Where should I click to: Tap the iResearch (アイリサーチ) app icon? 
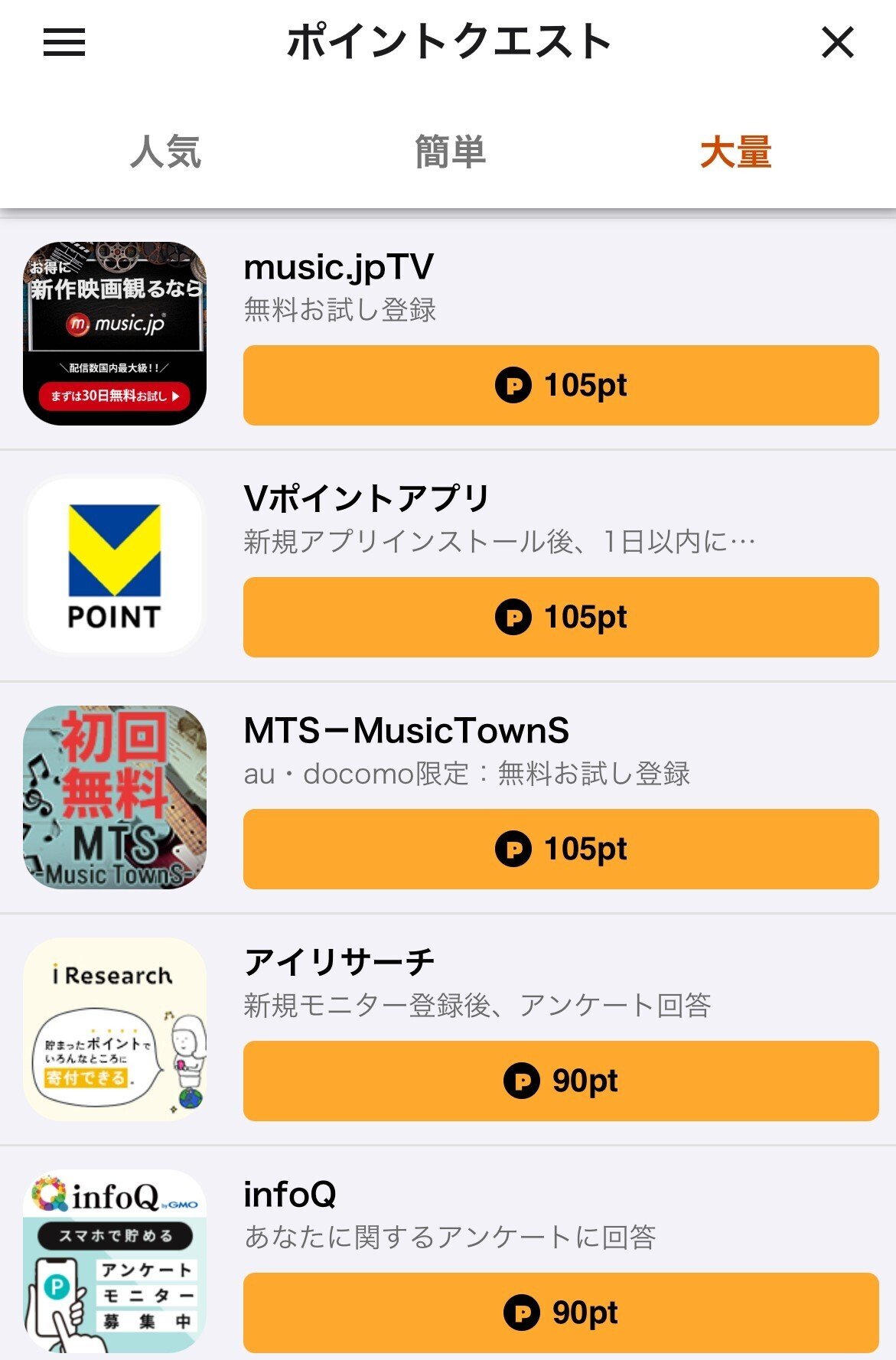pyautogui.click(x=113, y=1029)
